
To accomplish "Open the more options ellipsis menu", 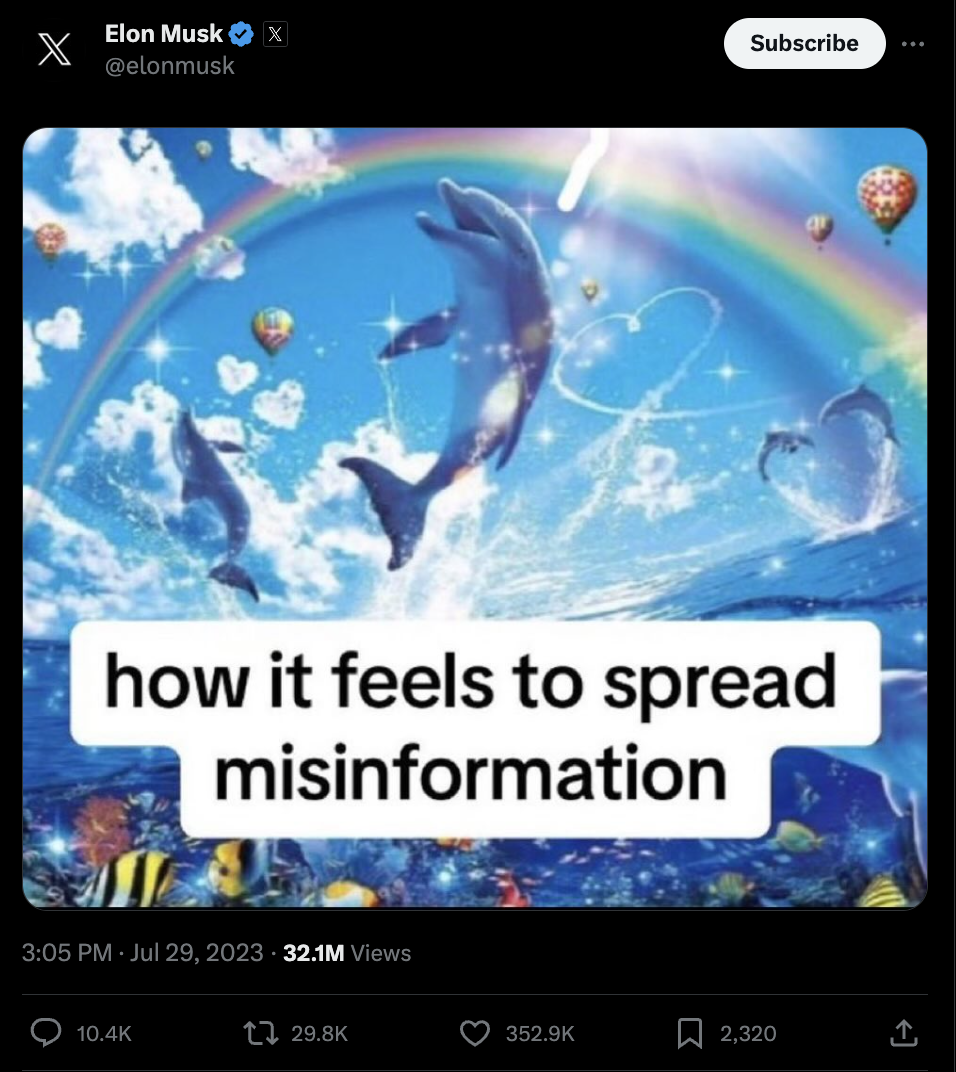I will [913, 43].
